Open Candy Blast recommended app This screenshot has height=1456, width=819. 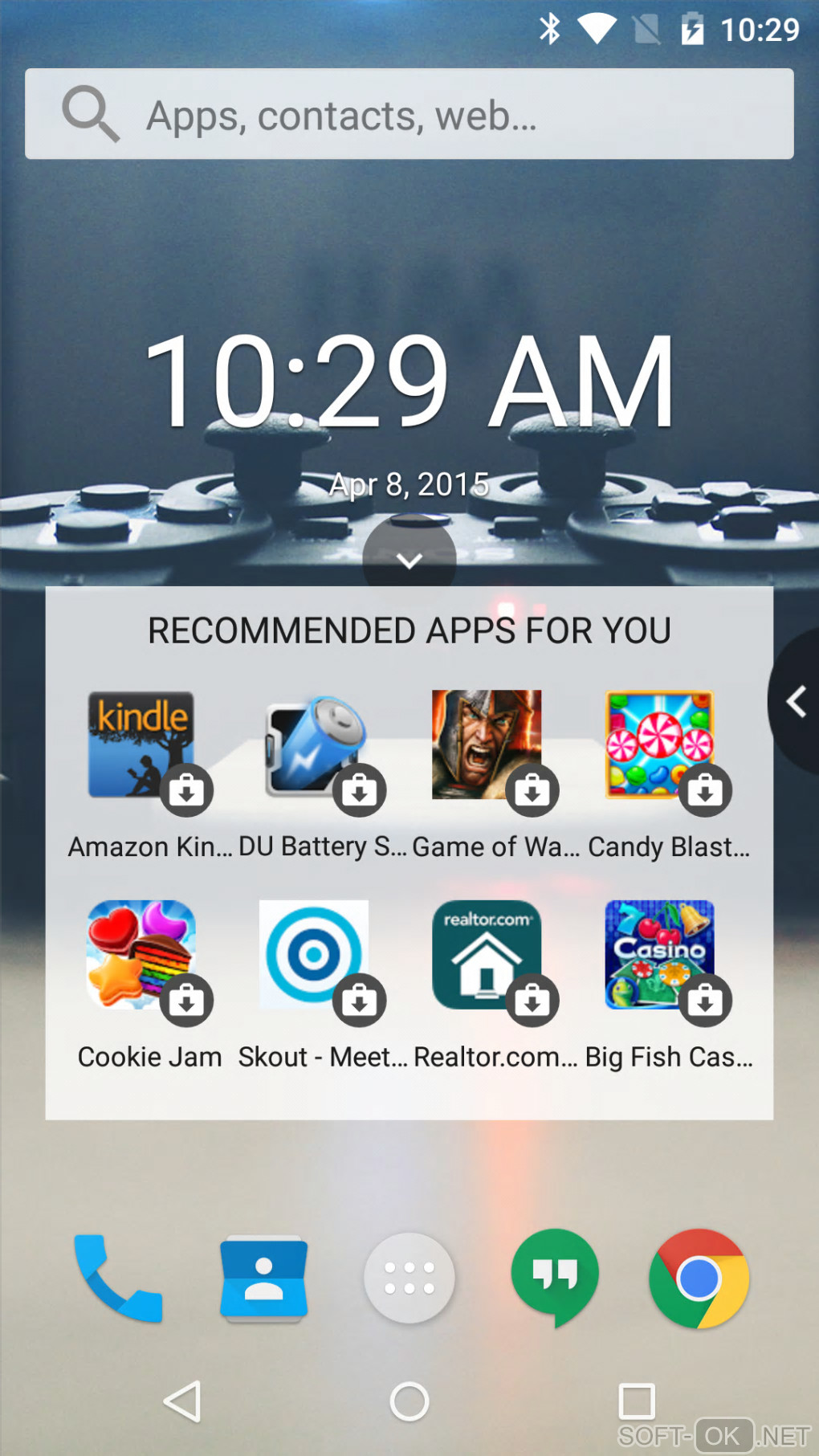pos(660,744)
